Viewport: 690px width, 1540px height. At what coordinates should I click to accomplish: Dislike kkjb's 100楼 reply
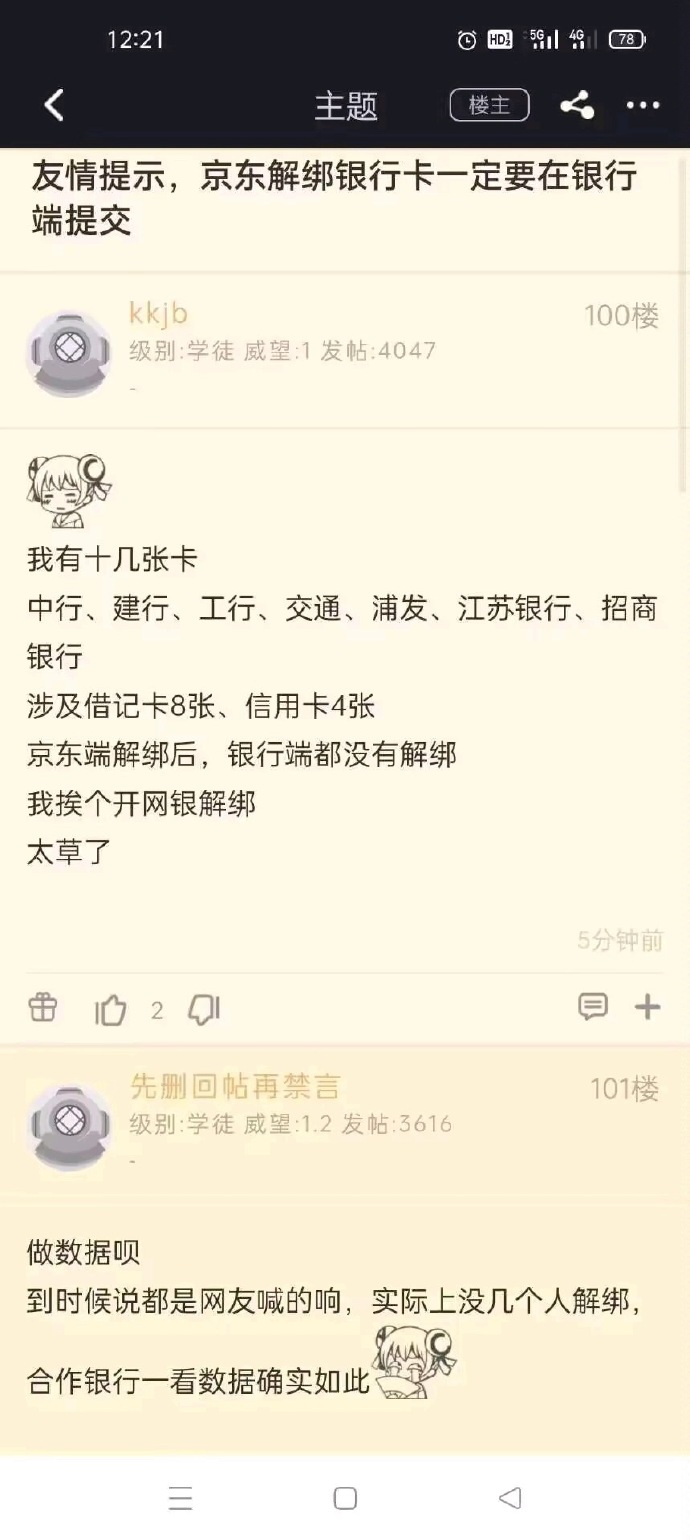pos(204,1010)
